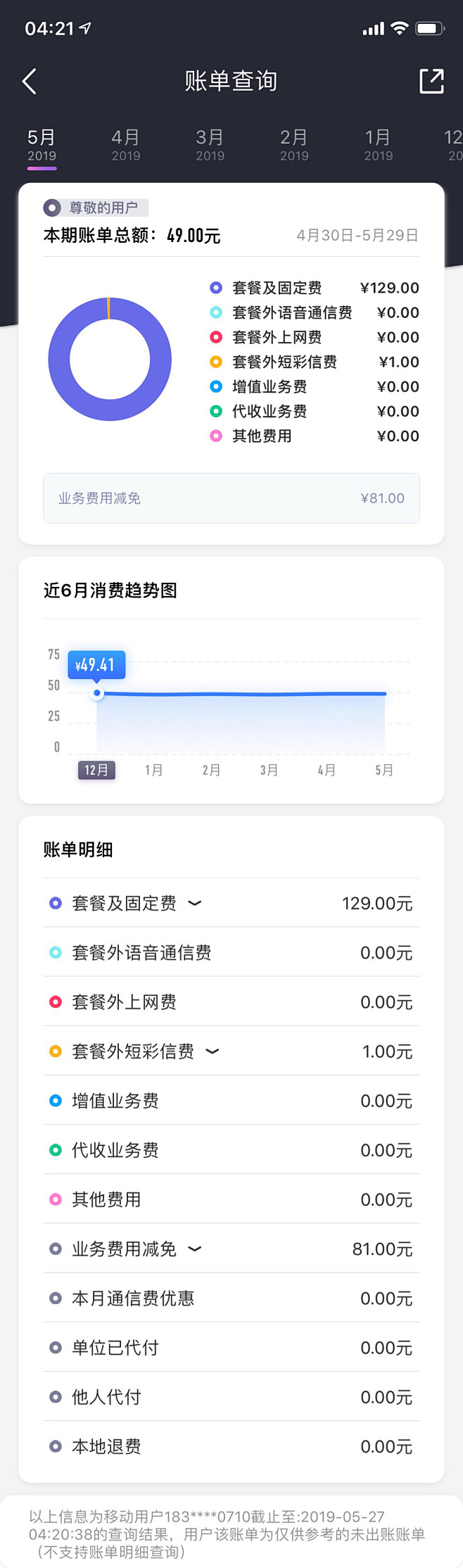The height and width of the screenshot is (1568, 463).
Task: Expand 套餐外短彩信费 details
Action: (212, 1051)
